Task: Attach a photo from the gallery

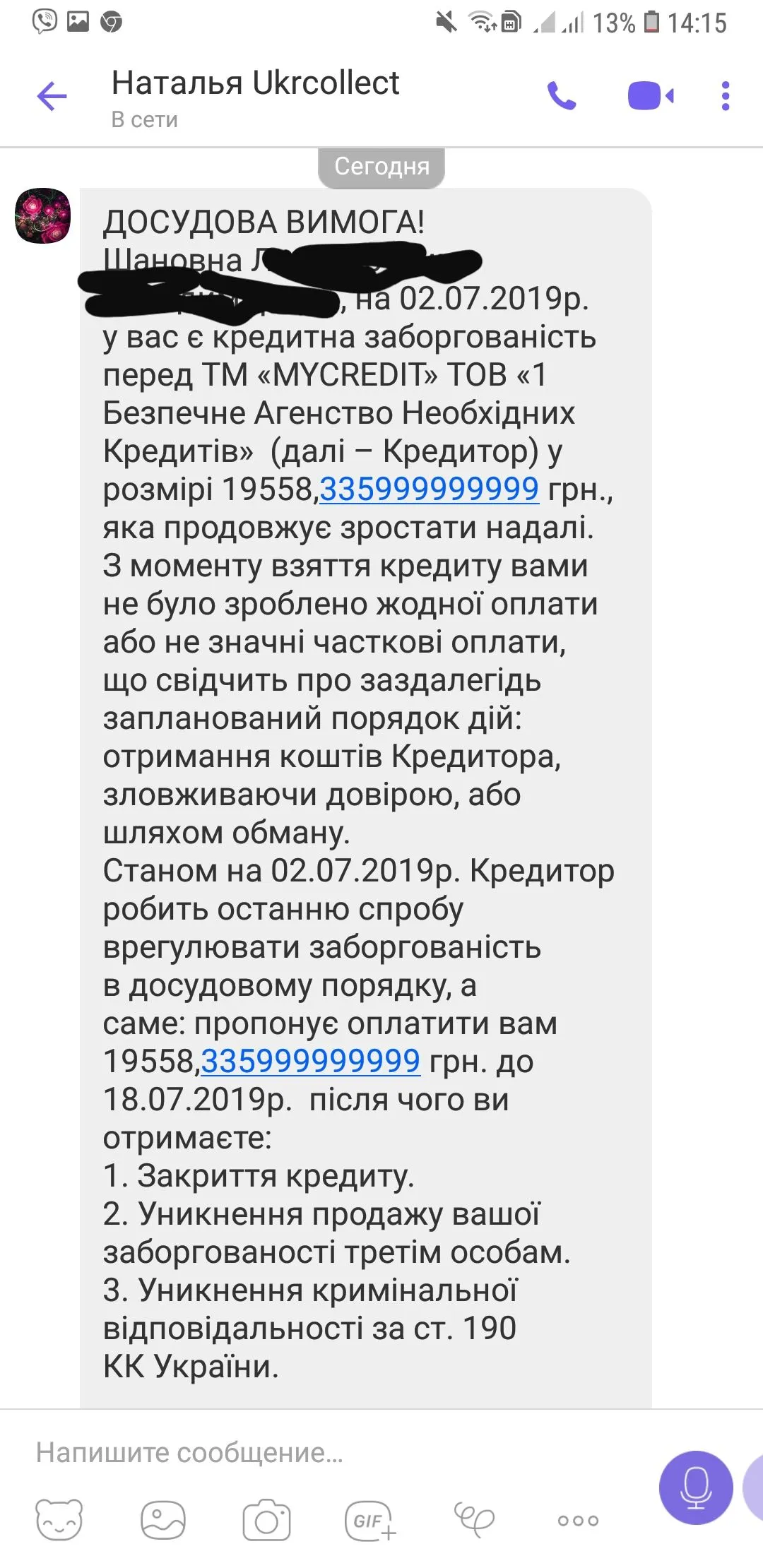Action: pyautogui.click(x=162, y=1520)
